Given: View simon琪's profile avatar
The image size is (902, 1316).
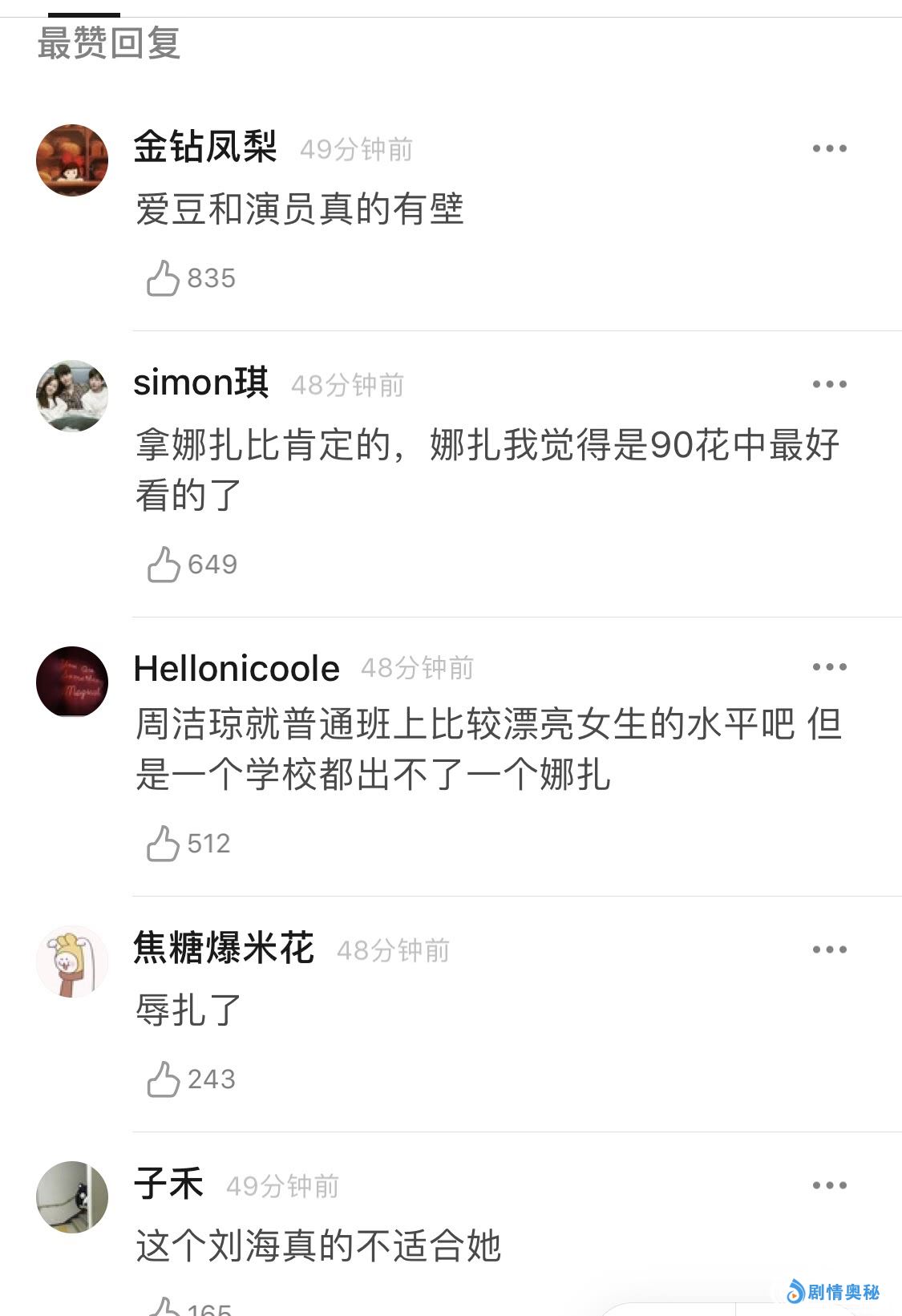Looking at the screenshot, I should pos(72,395).
